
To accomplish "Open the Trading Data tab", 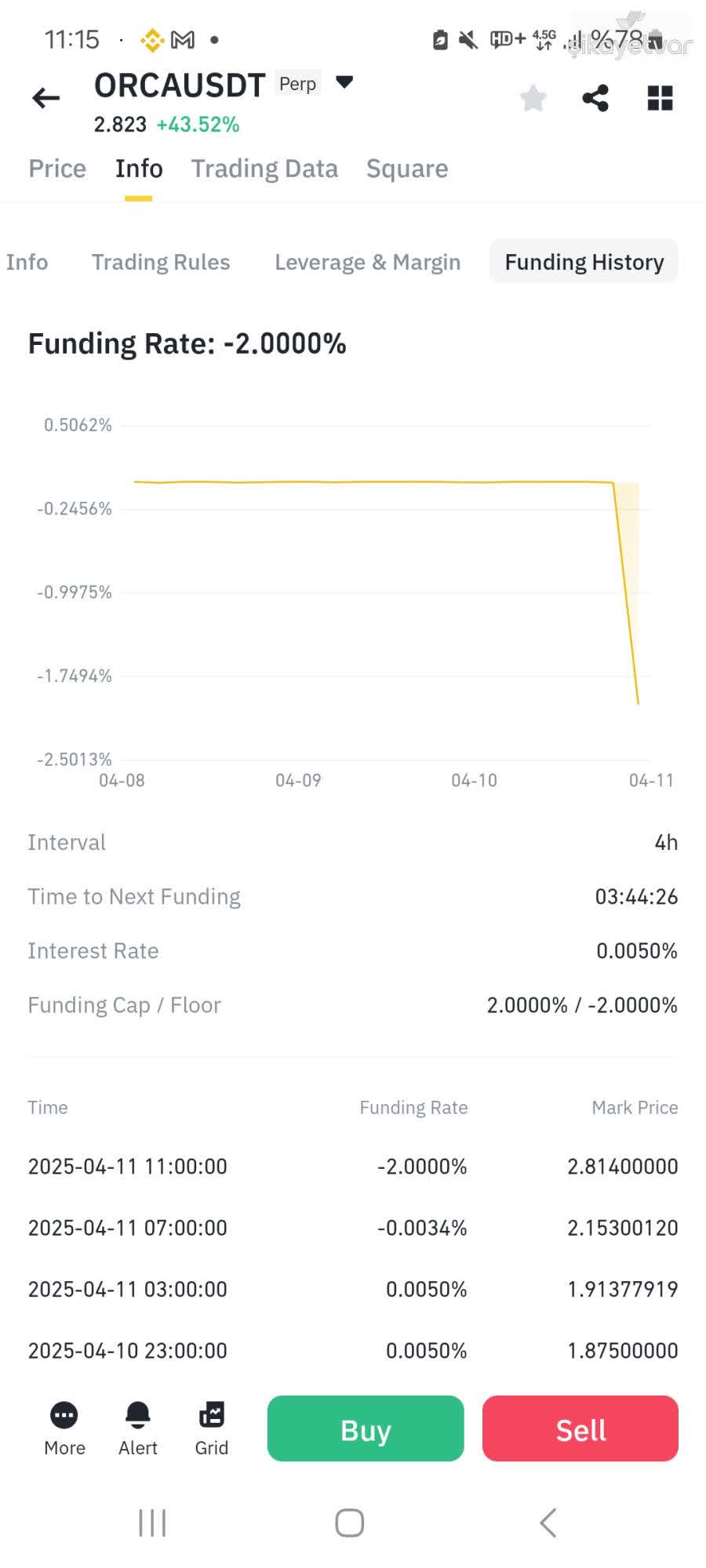I will tap(264, 168).
